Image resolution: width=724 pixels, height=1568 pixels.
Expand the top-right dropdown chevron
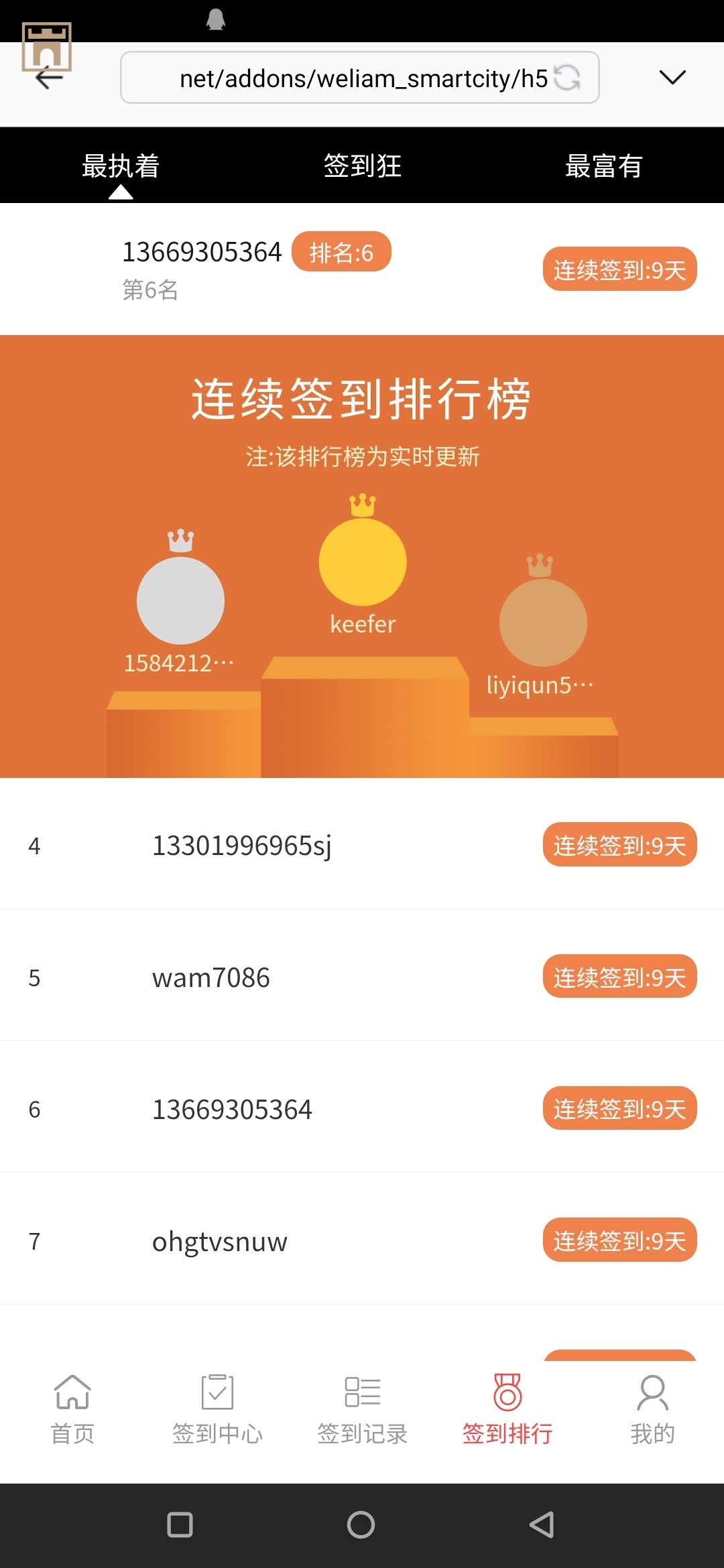click(672, 78)
